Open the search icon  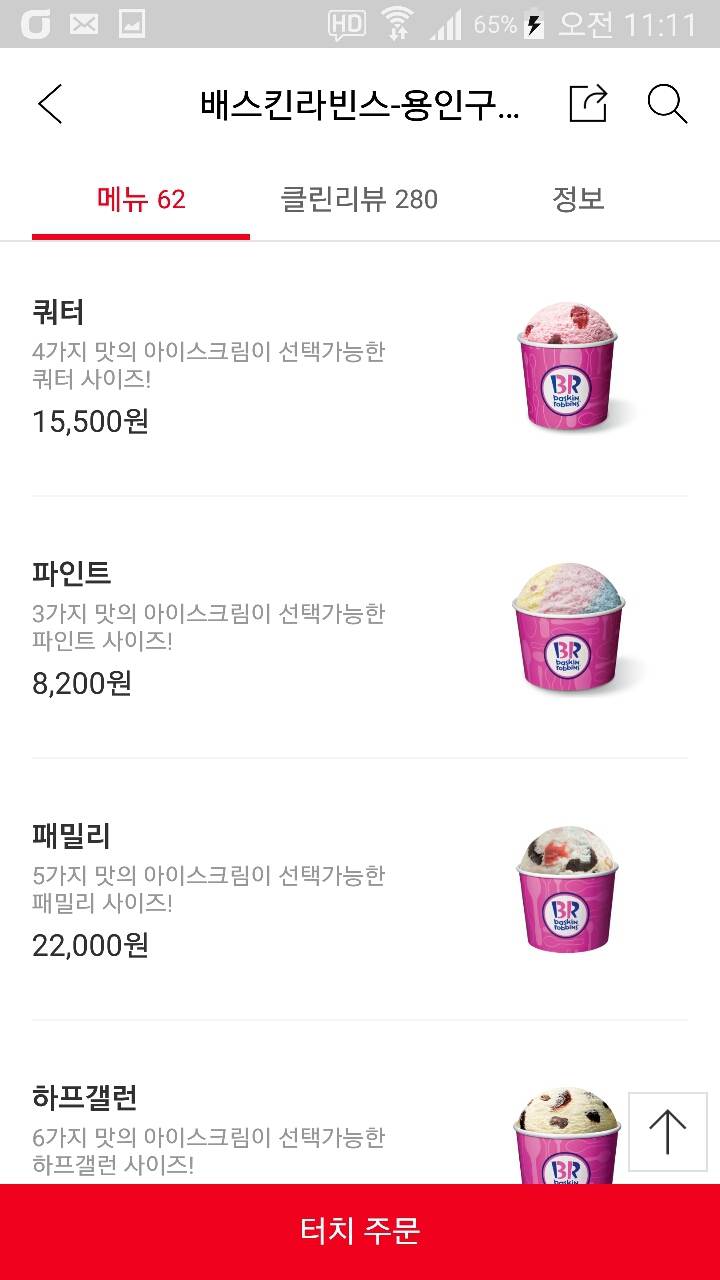tap(668, 104)
